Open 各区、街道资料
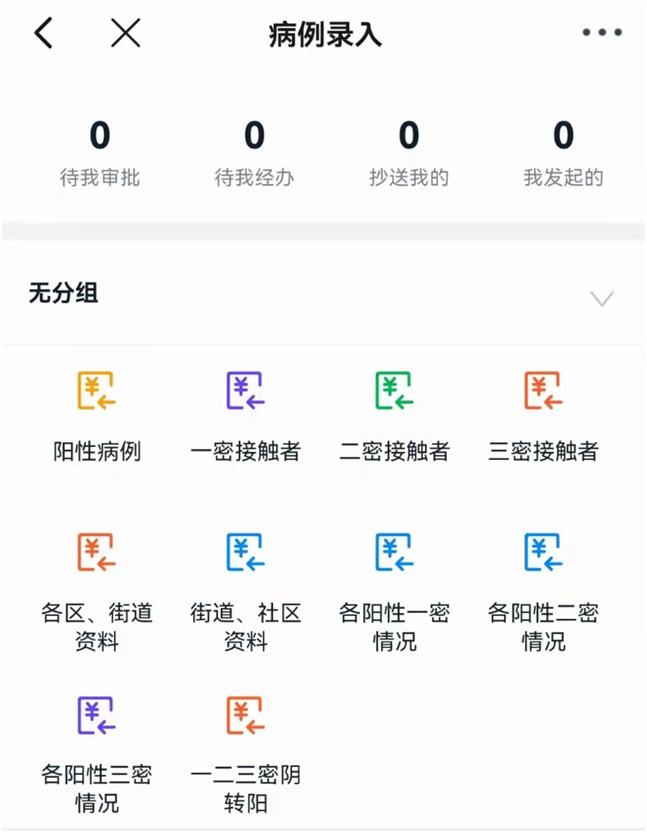 [x=97, y=591]
